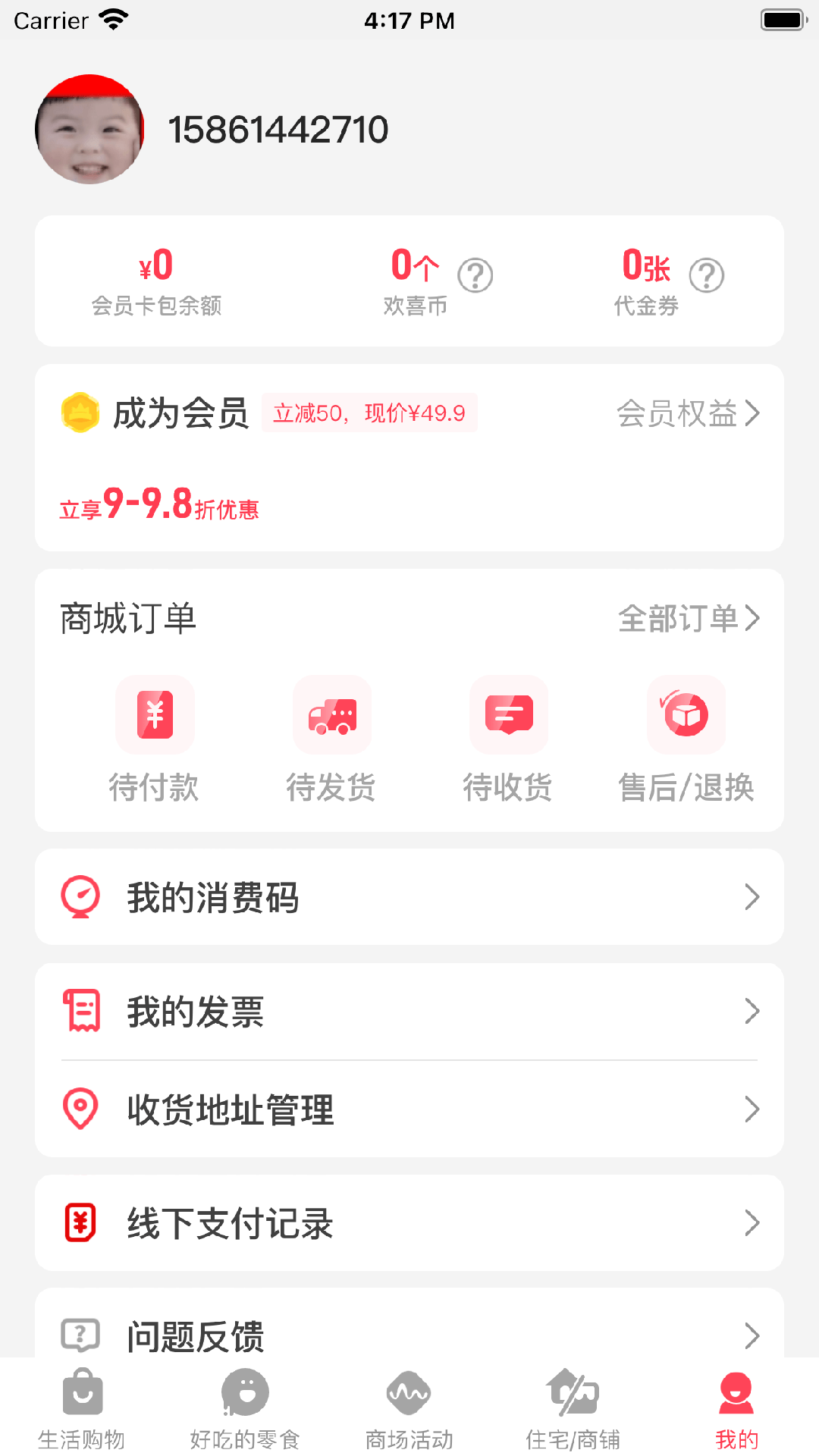This screenshot has height=1456, width=819.
Task: Open the help icon beside 代金券
Action: pos(707,275)
